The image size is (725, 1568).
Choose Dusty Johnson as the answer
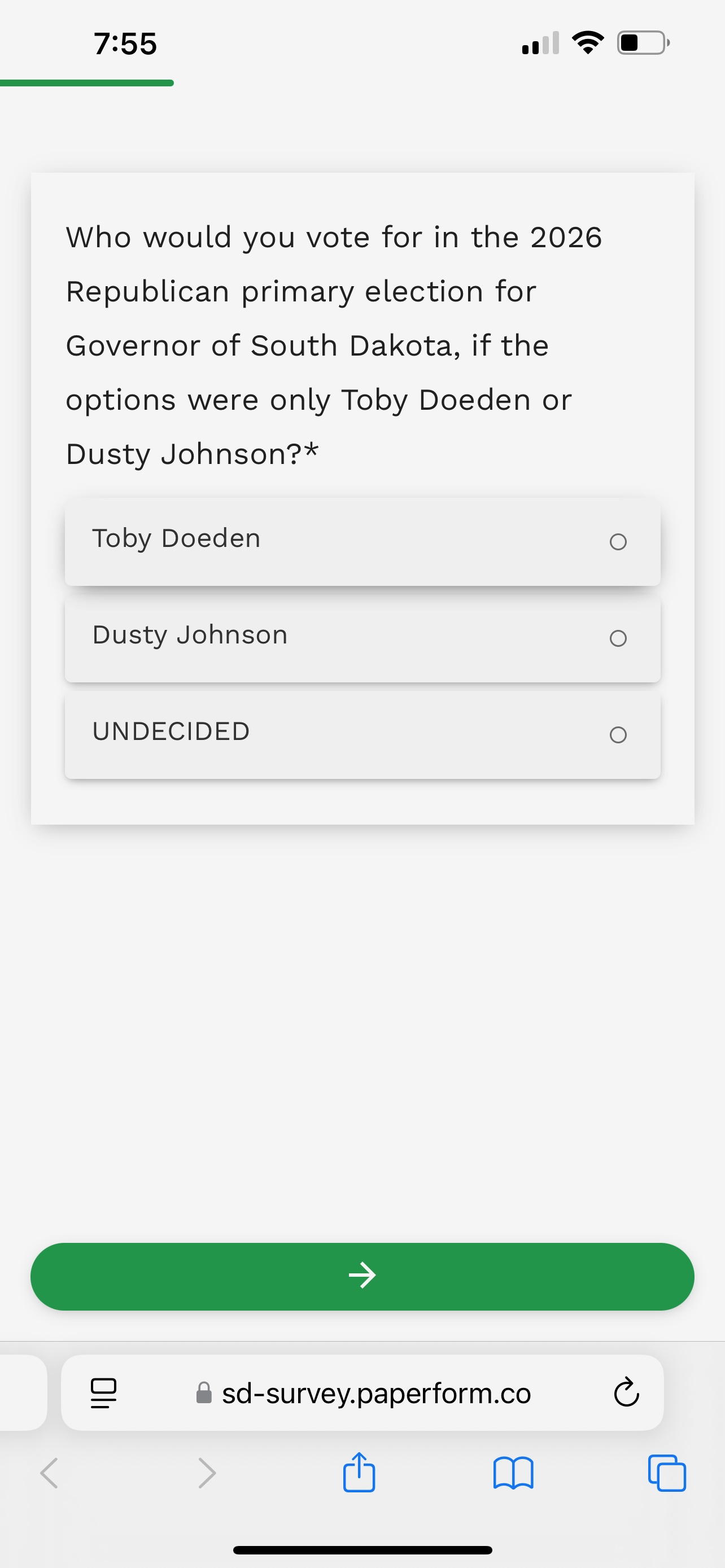coord(362,638)
